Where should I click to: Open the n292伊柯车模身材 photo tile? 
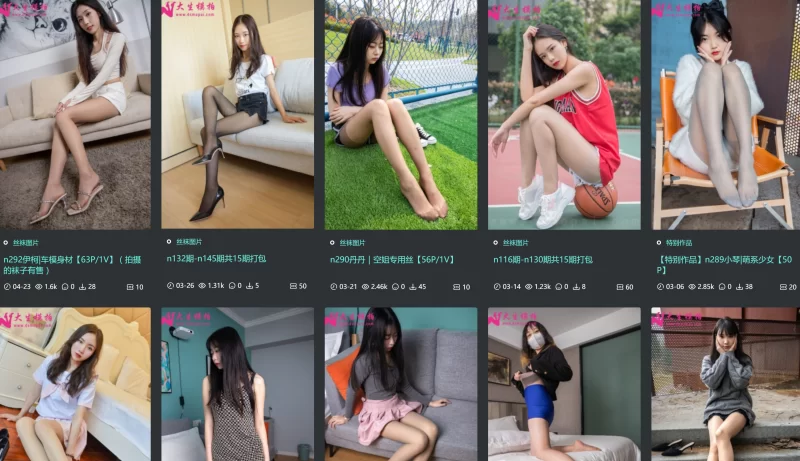point(75,115)
